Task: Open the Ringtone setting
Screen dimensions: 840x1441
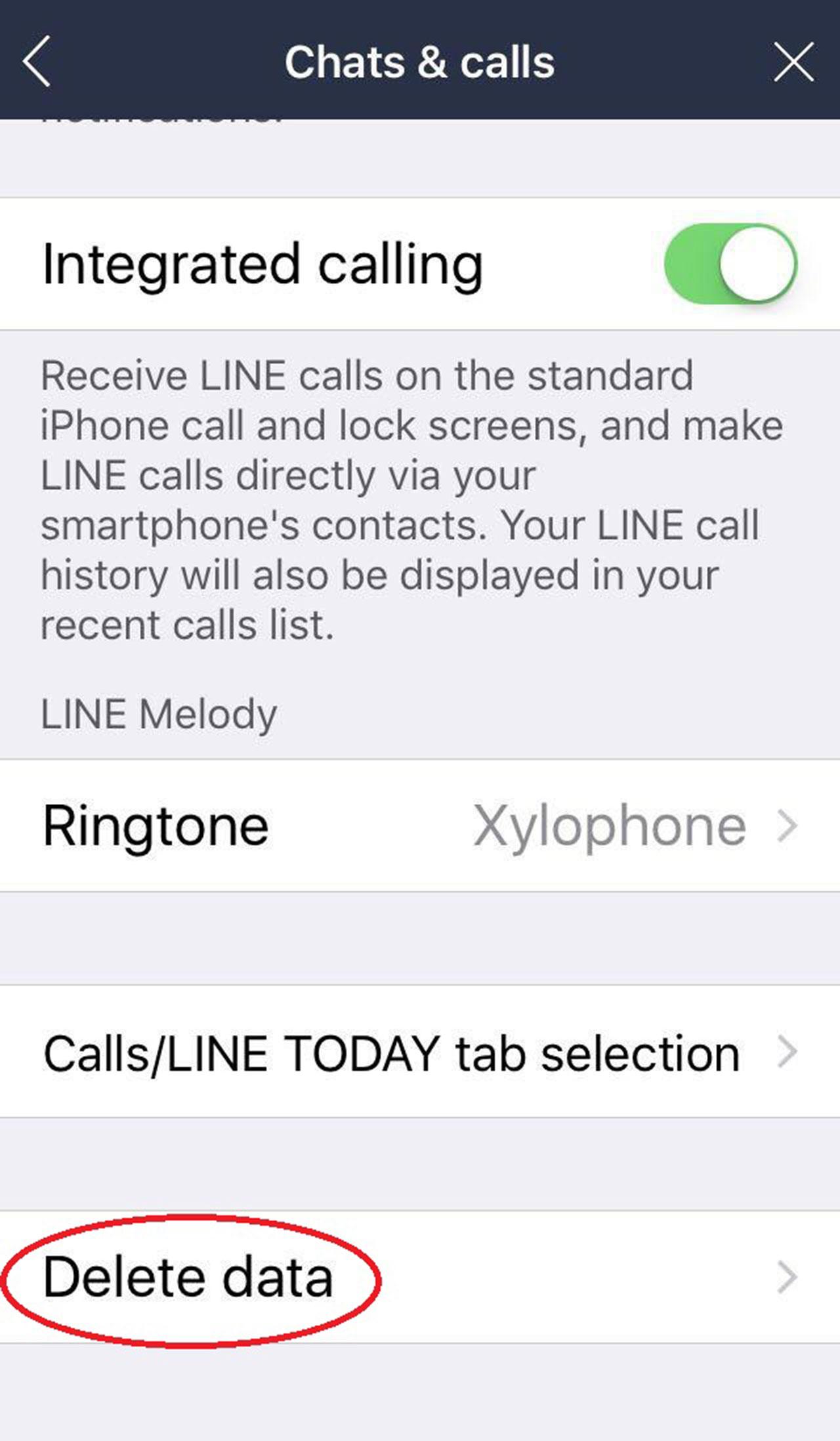Action: tap(420, 825)
